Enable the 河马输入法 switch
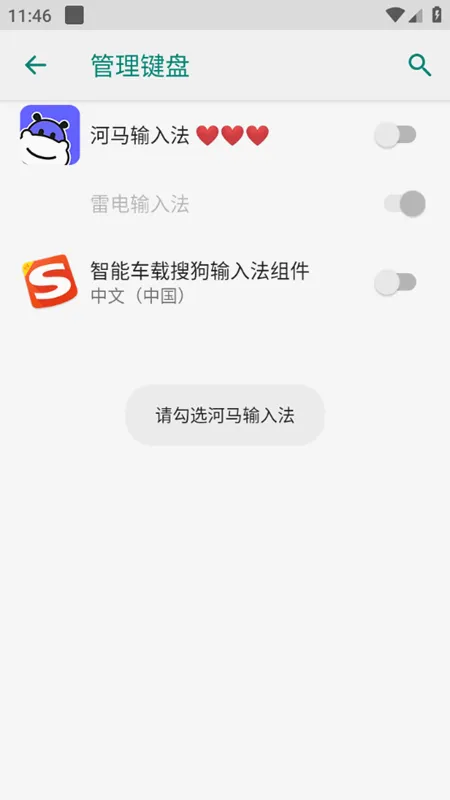 point(395,135)
